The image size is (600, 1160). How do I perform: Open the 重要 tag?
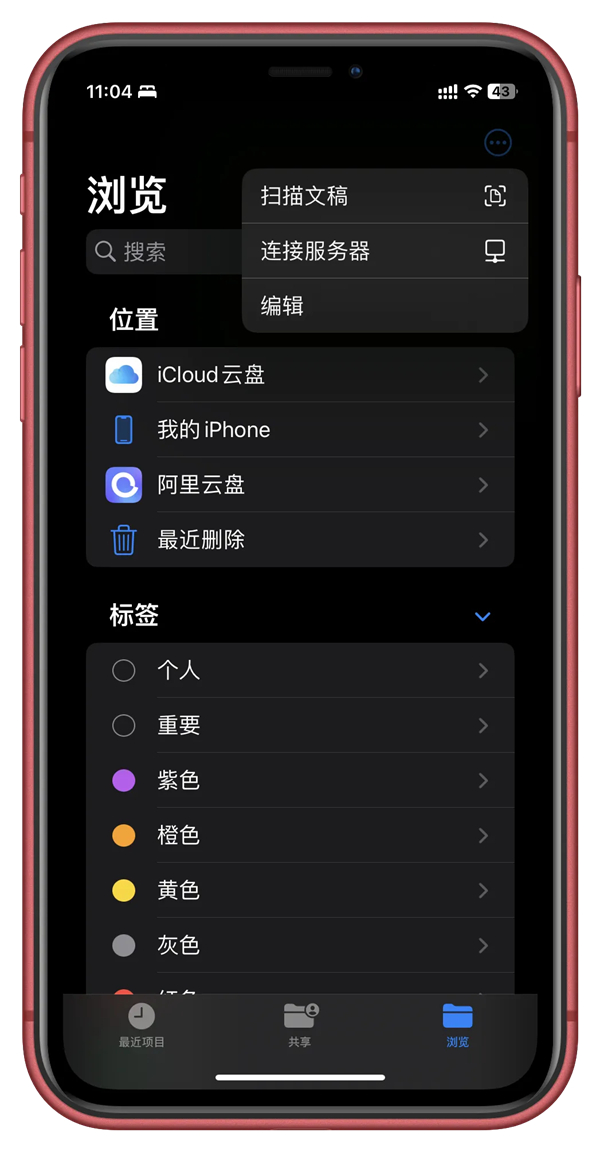[300, 725]
